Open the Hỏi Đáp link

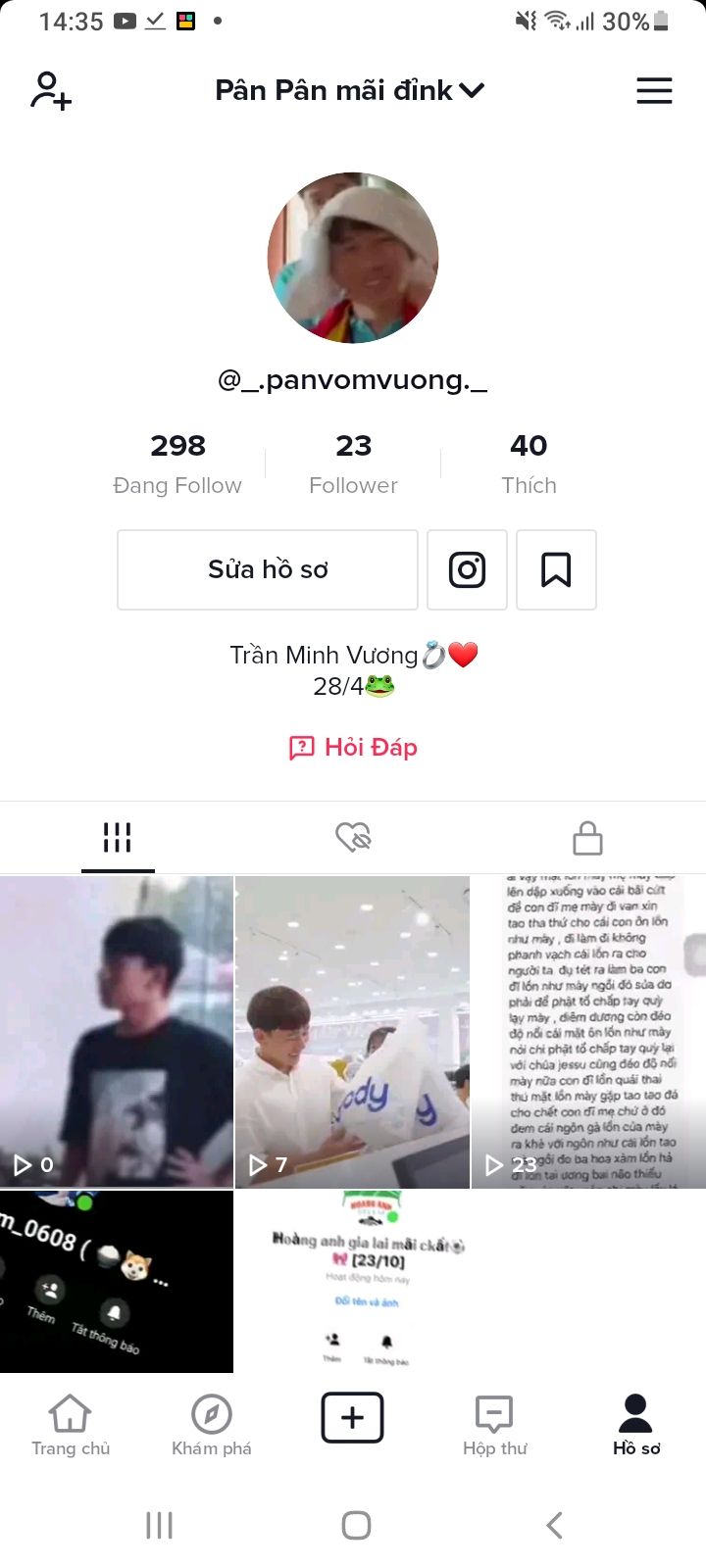[x=353, y=747]
